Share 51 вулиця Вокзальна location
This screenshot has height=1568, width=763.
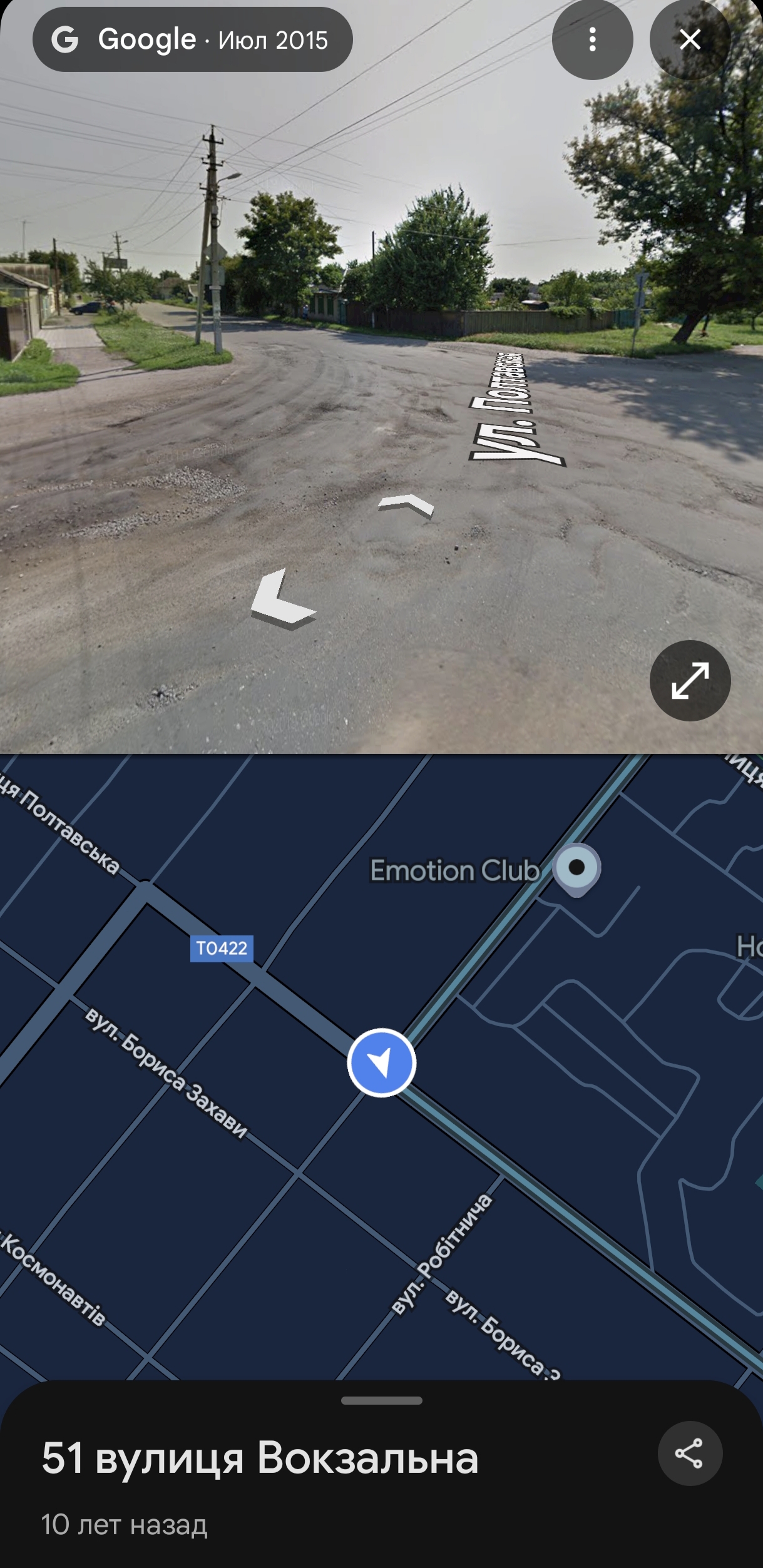(689, 1453)
